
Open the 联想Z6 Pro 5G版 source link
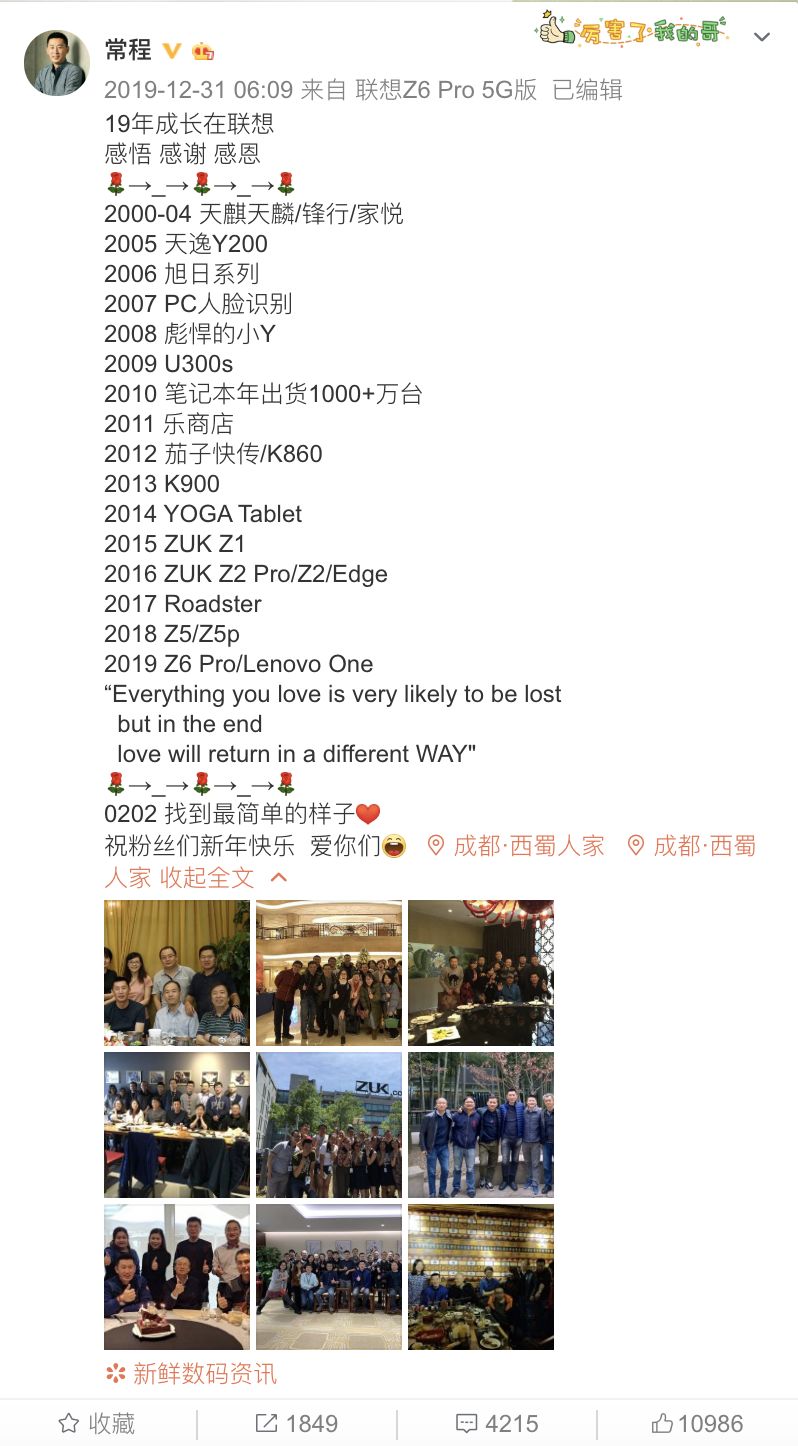[x=446, y=90]
